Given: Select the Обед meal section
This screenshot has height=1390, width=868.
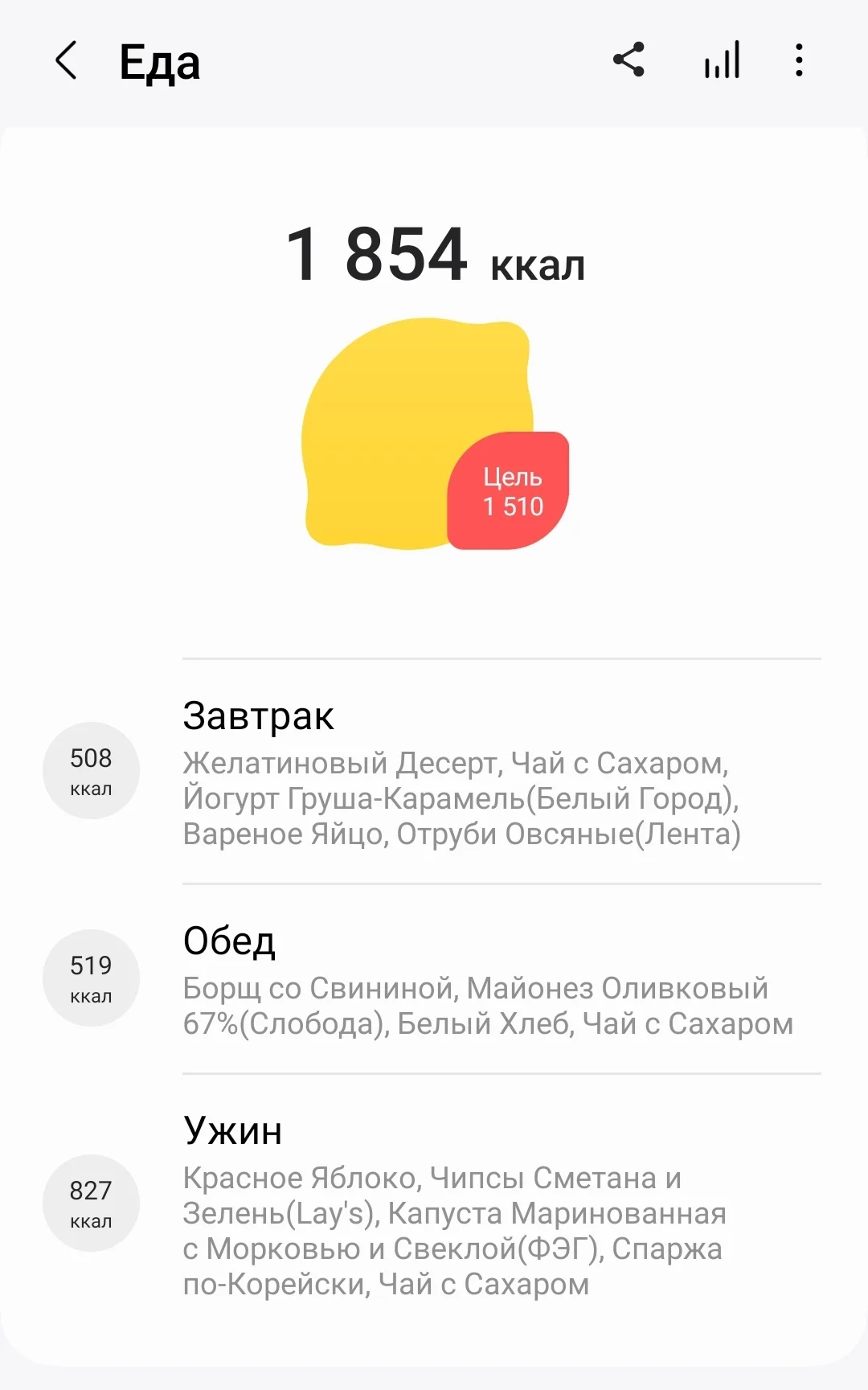Looking at the screenshot, I should pos(231,942).
